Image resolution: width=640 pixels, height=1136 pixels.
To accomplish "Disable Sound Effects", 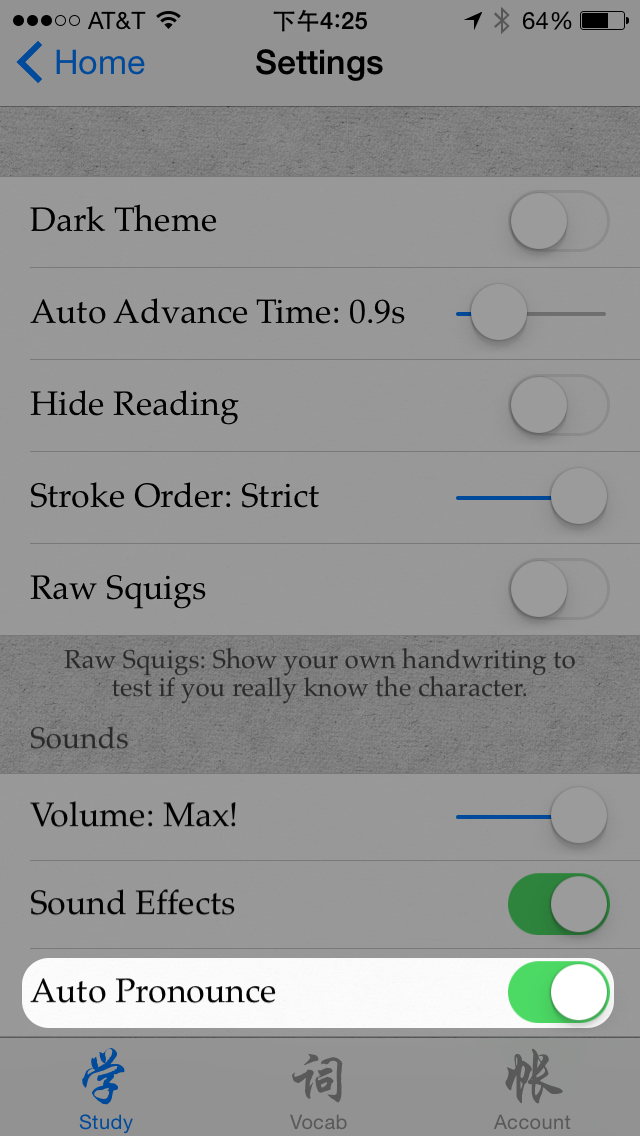I will pos(558,904).
